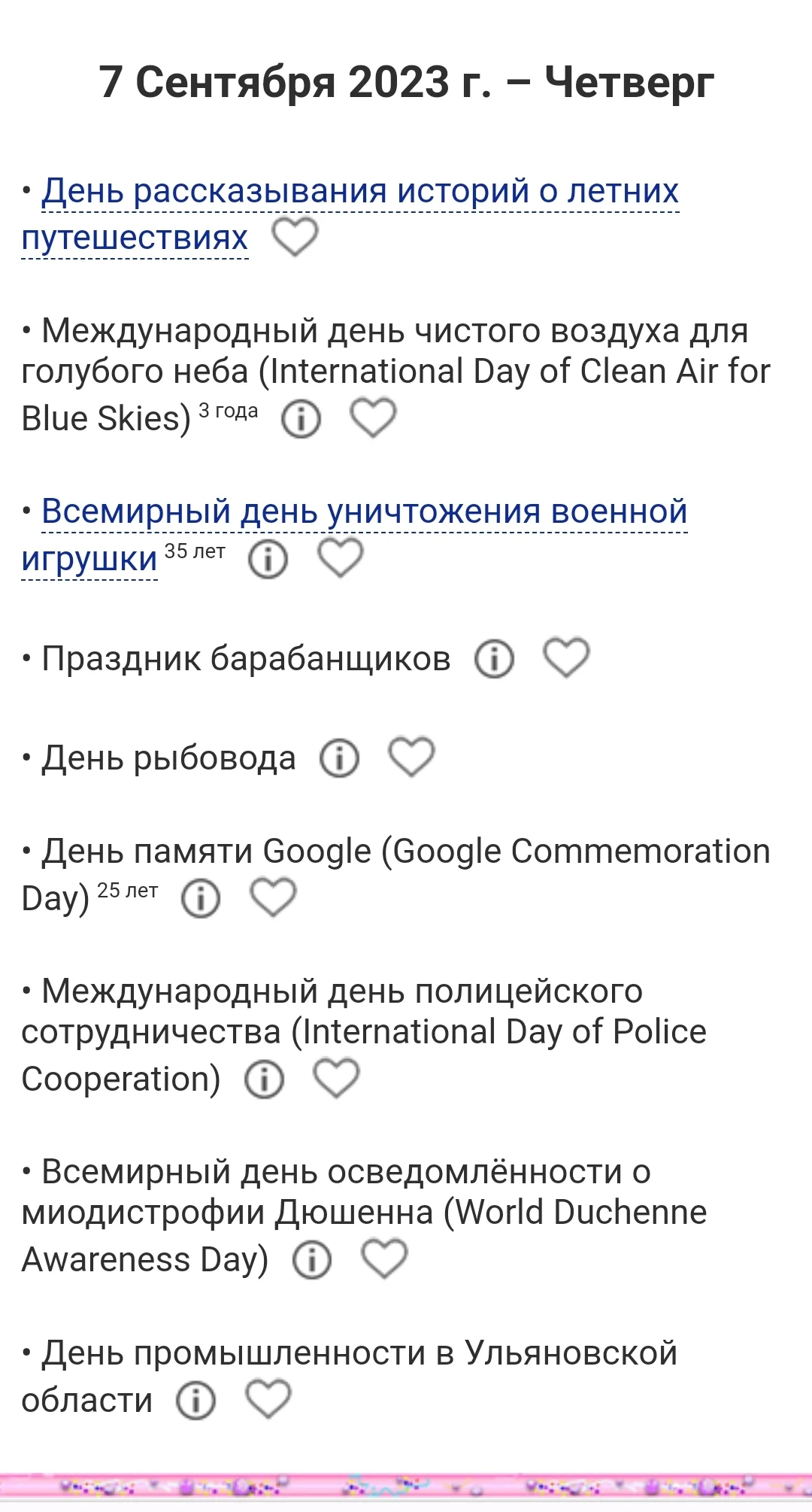Open info icon for Всемирный день уничтожения военной игрушки
This screenshot has width=812, height=1512.
(x=268, y=559)
